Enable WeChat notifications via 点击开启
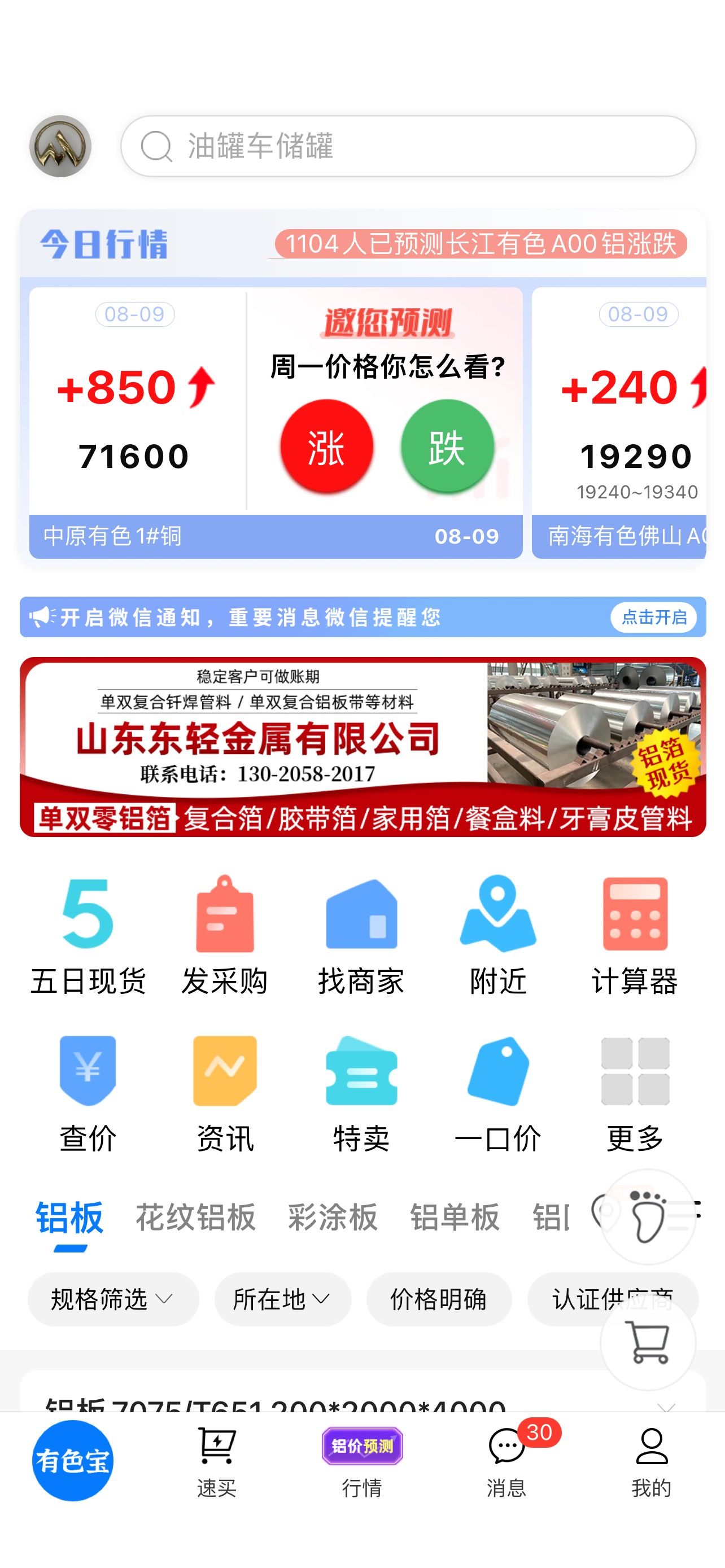This screenshot has height=1568, width=725. (654, 617)
